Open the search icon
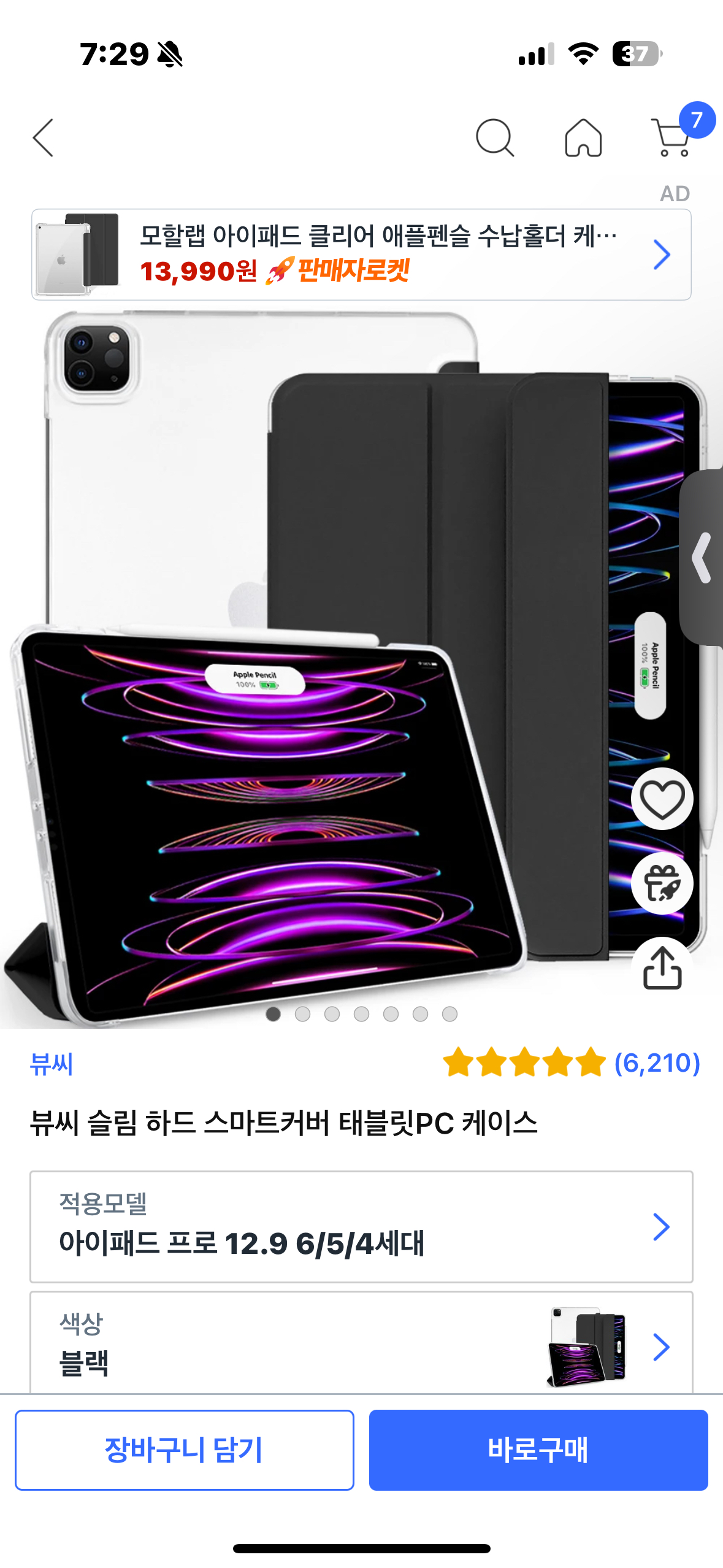The image size is (723, 1568). pyautogui.click(x=494, y=138)
